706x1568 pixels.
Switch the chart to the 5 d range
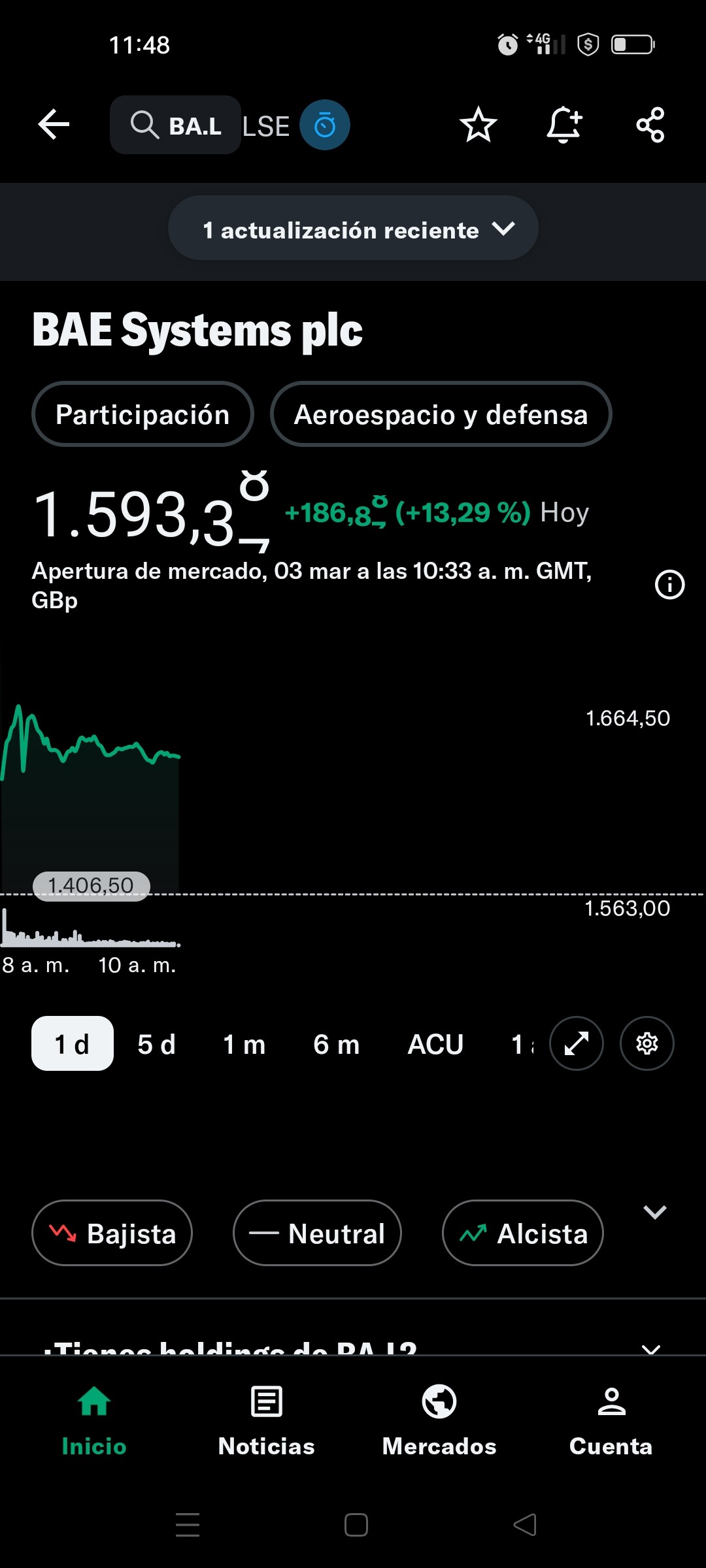click(157, 1044)
